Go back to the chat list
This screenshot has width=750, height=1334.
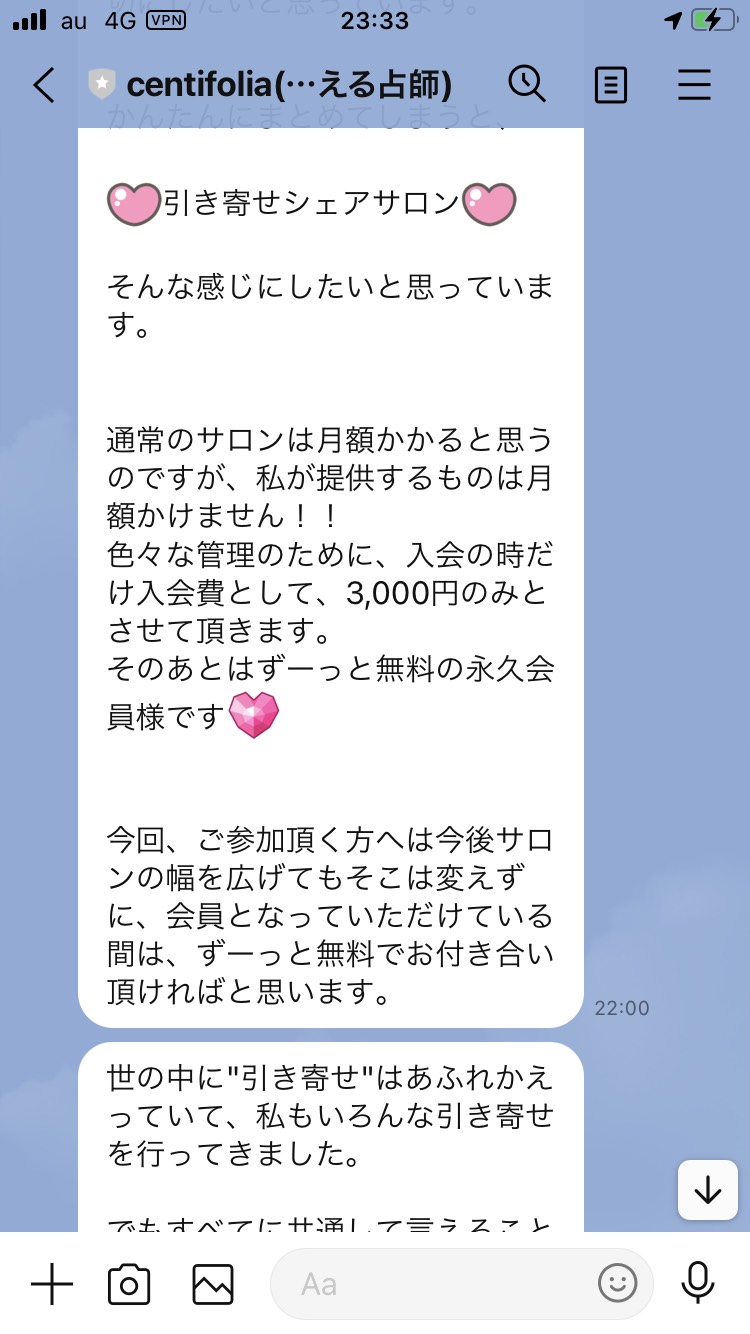click(43, 85)
